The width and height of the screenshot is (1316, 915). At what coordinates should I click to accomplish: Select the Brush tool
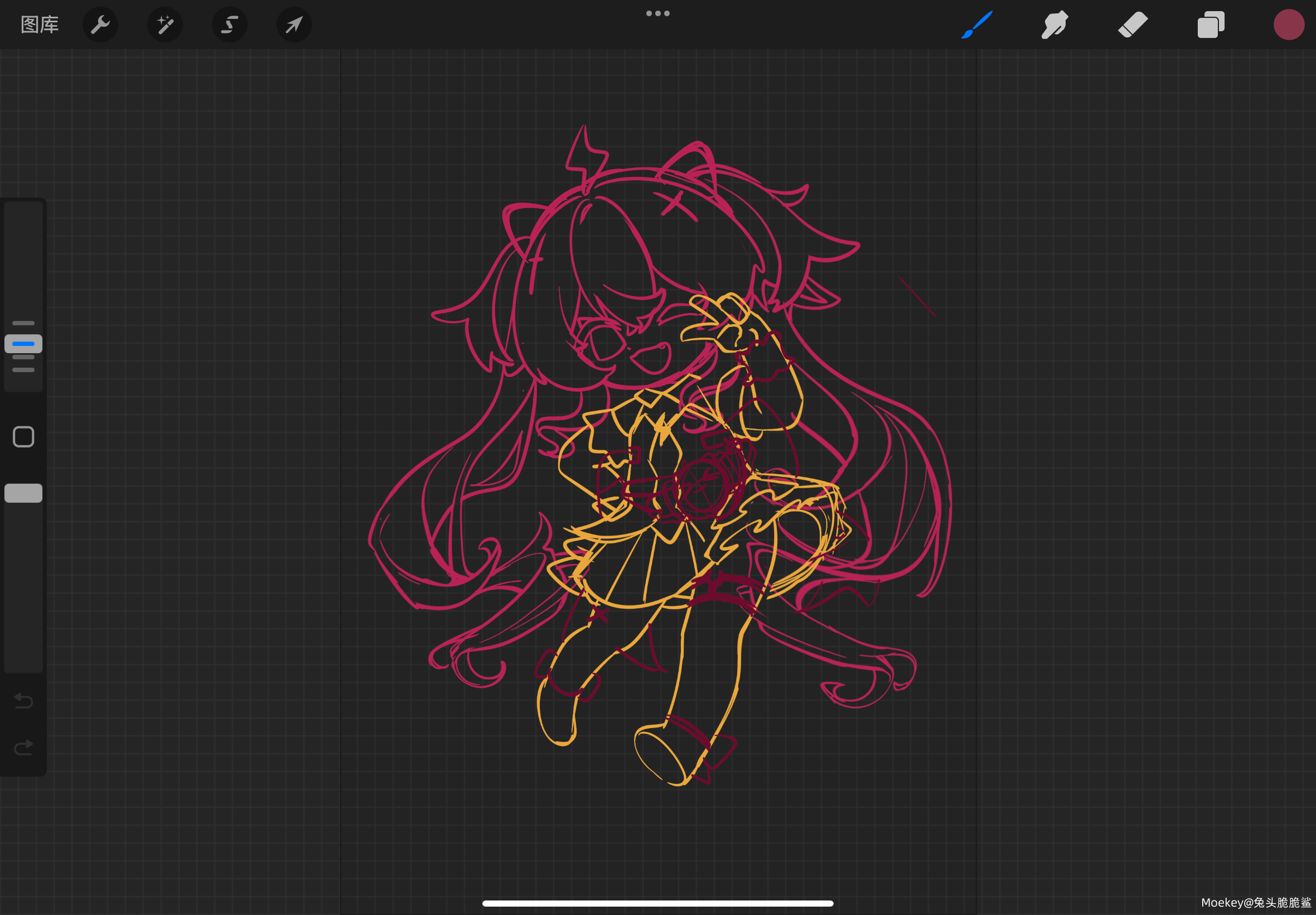977,25
